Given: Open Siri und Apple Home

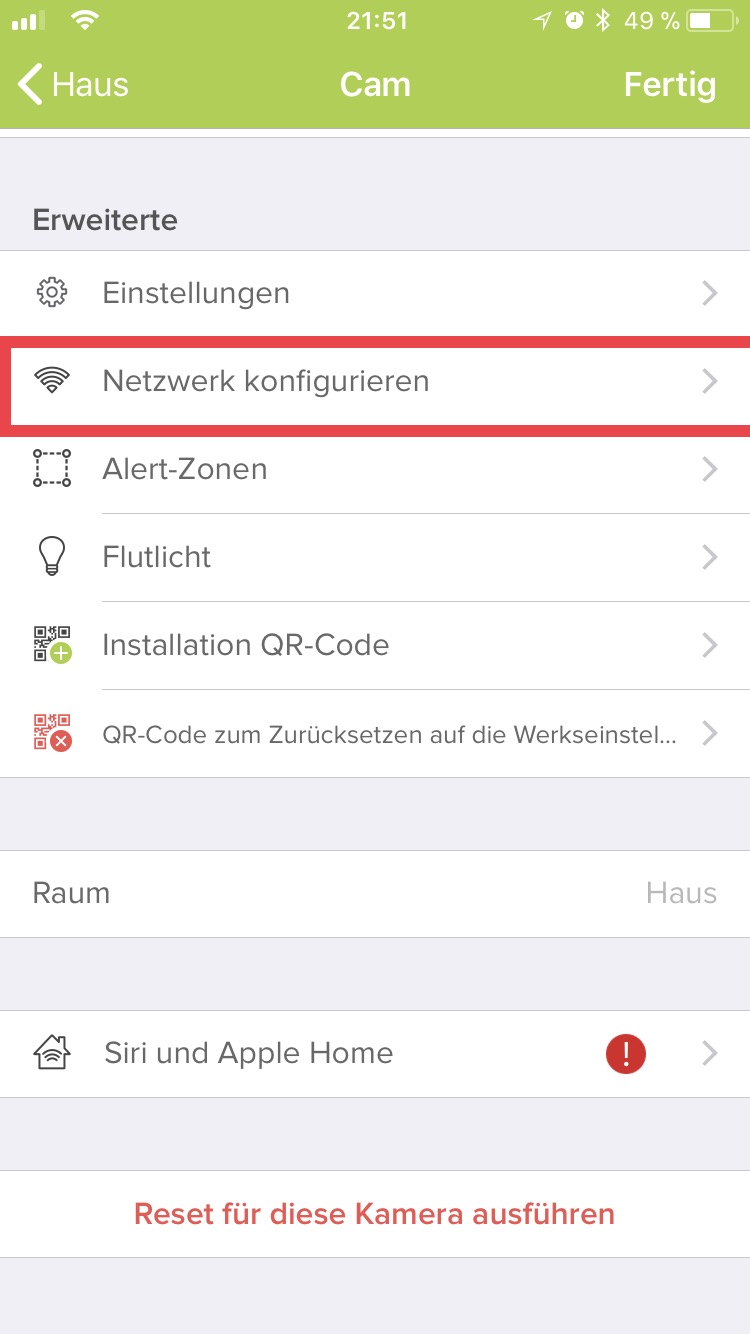Looking at the screenshot, I should 375,1053.
